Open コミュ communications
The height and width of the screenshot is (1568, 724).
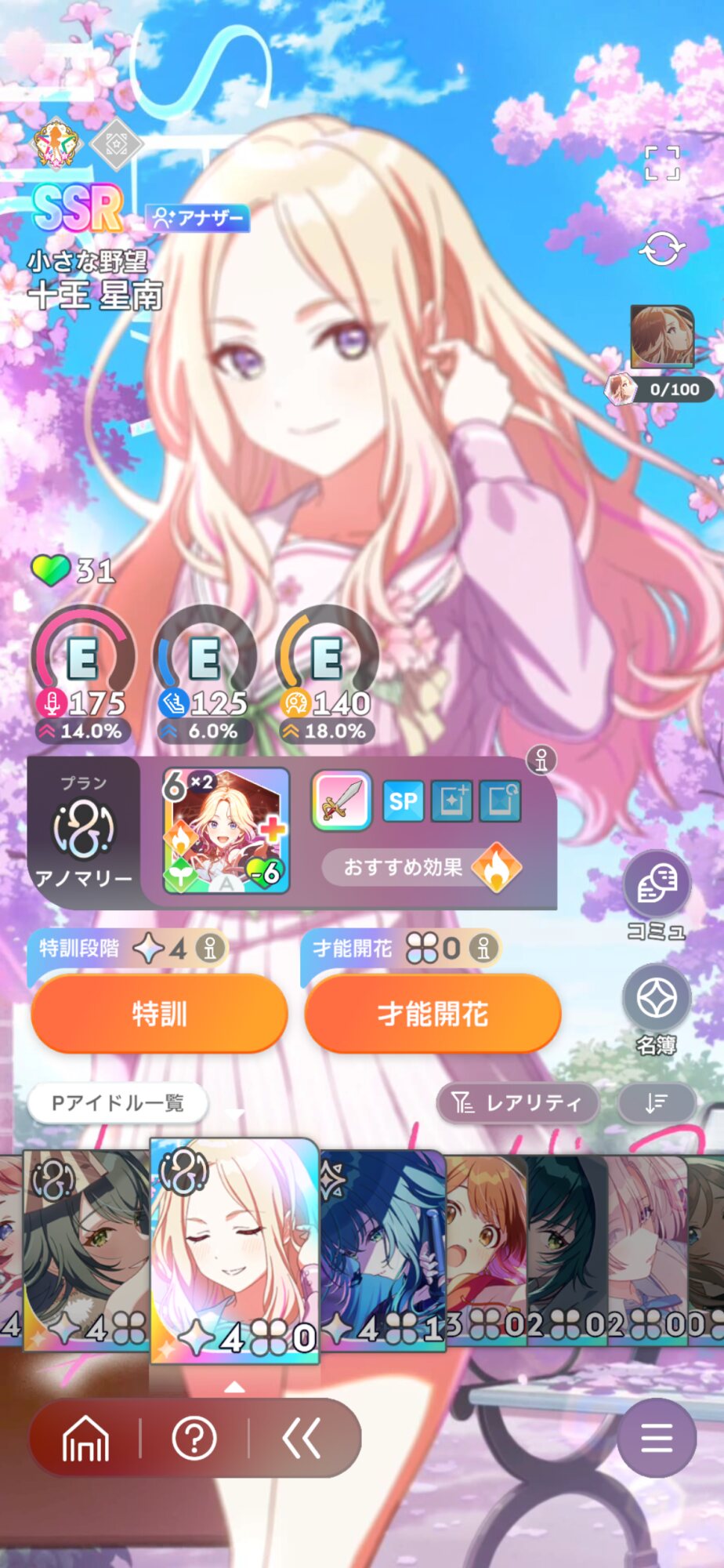657,895
